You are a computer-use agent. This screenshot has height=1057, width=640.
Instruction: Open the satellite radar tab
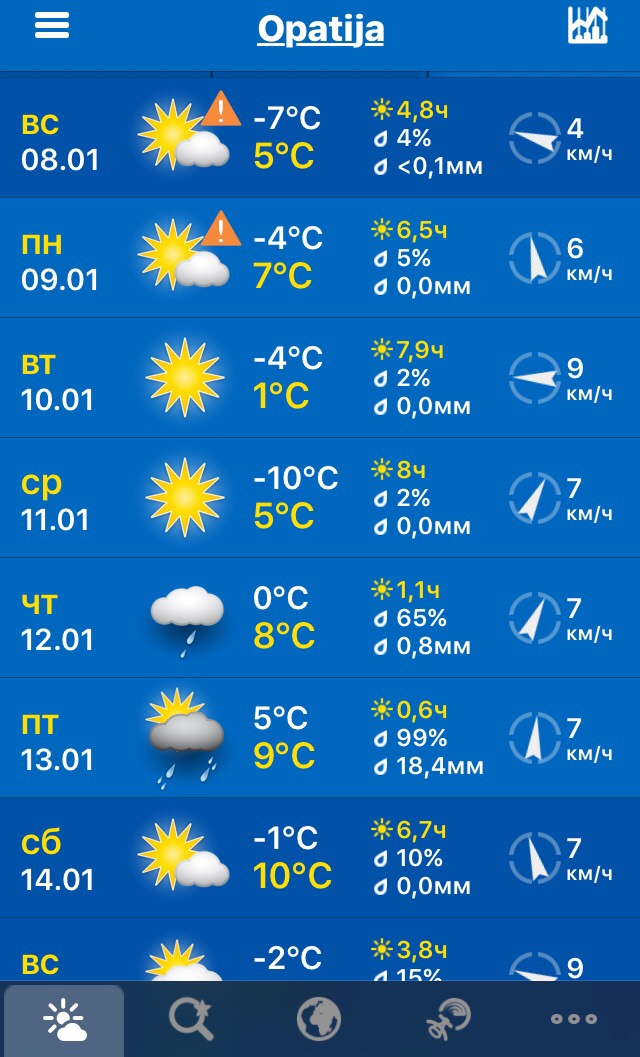[447, 1020]
